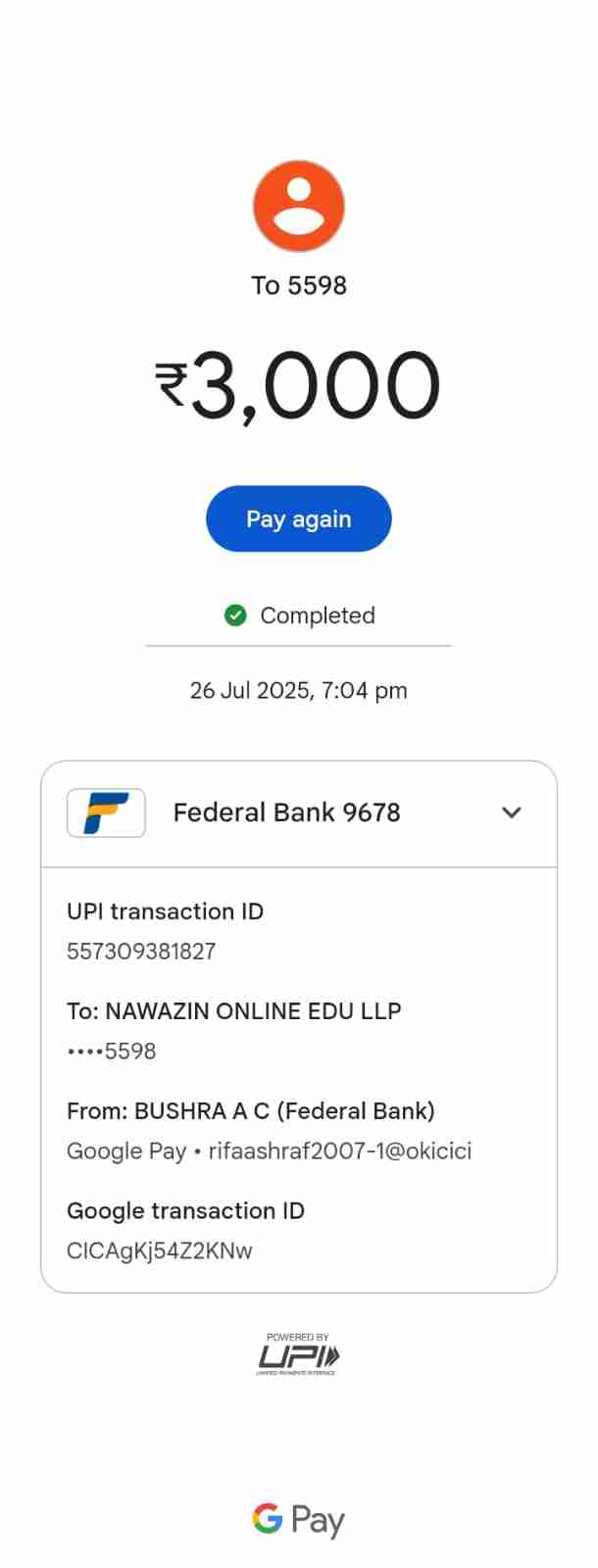
Task: Open the recipient's orange profile avatar
Action: [x=299, y=207]
